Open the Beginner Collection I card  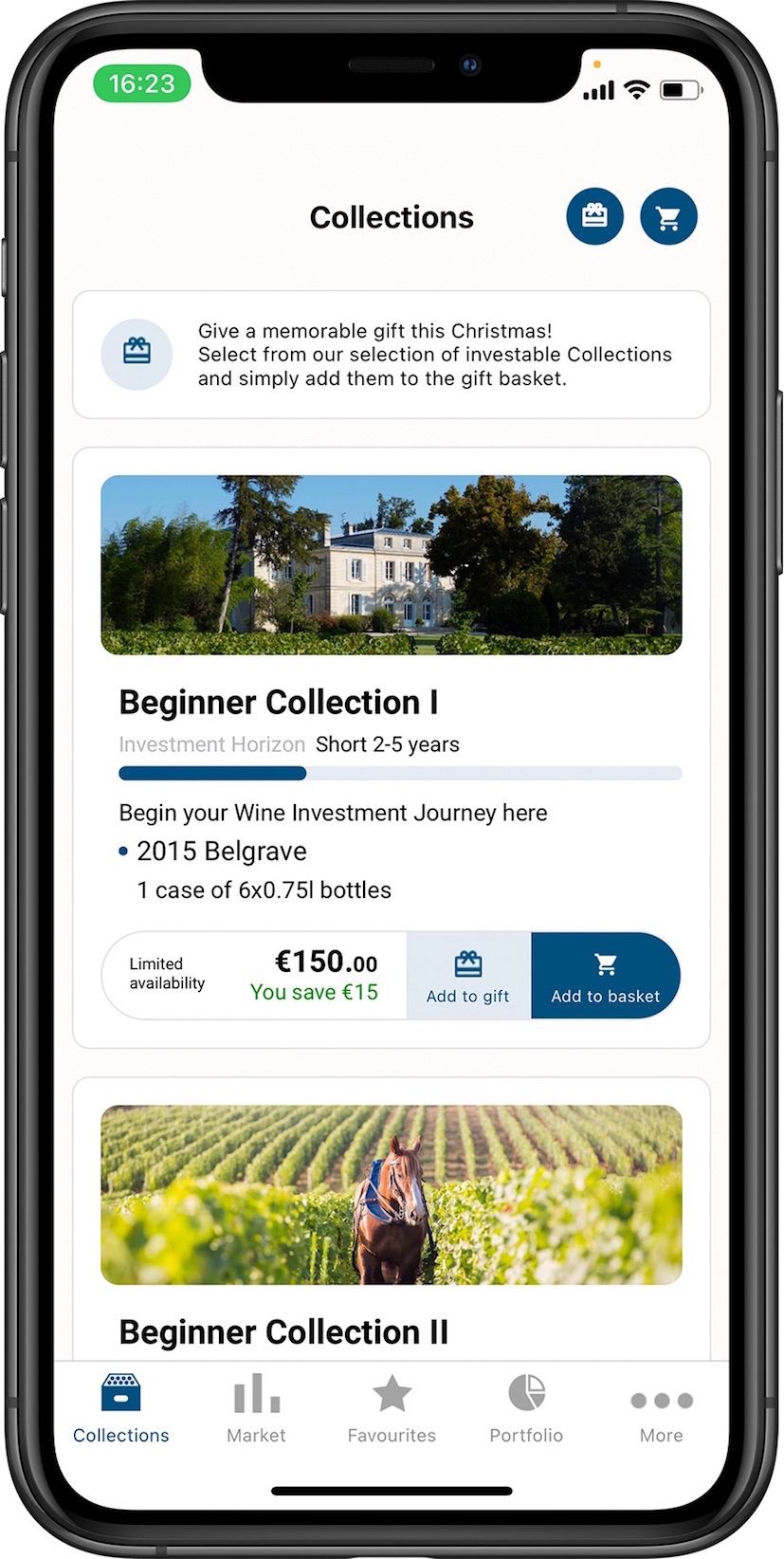point(391,565)
